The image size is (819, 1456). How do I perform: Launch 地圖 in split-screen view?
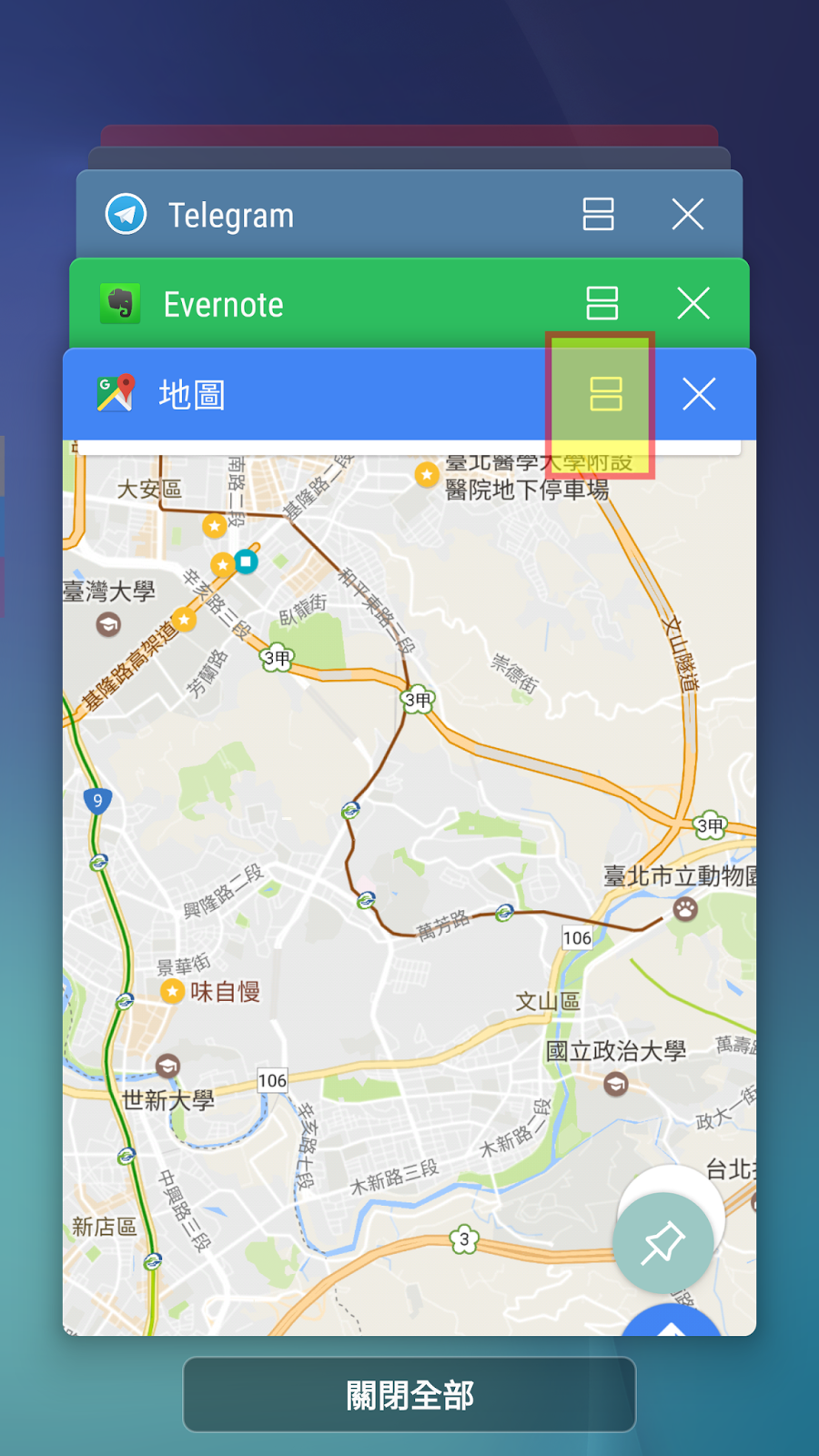[606, 394]
